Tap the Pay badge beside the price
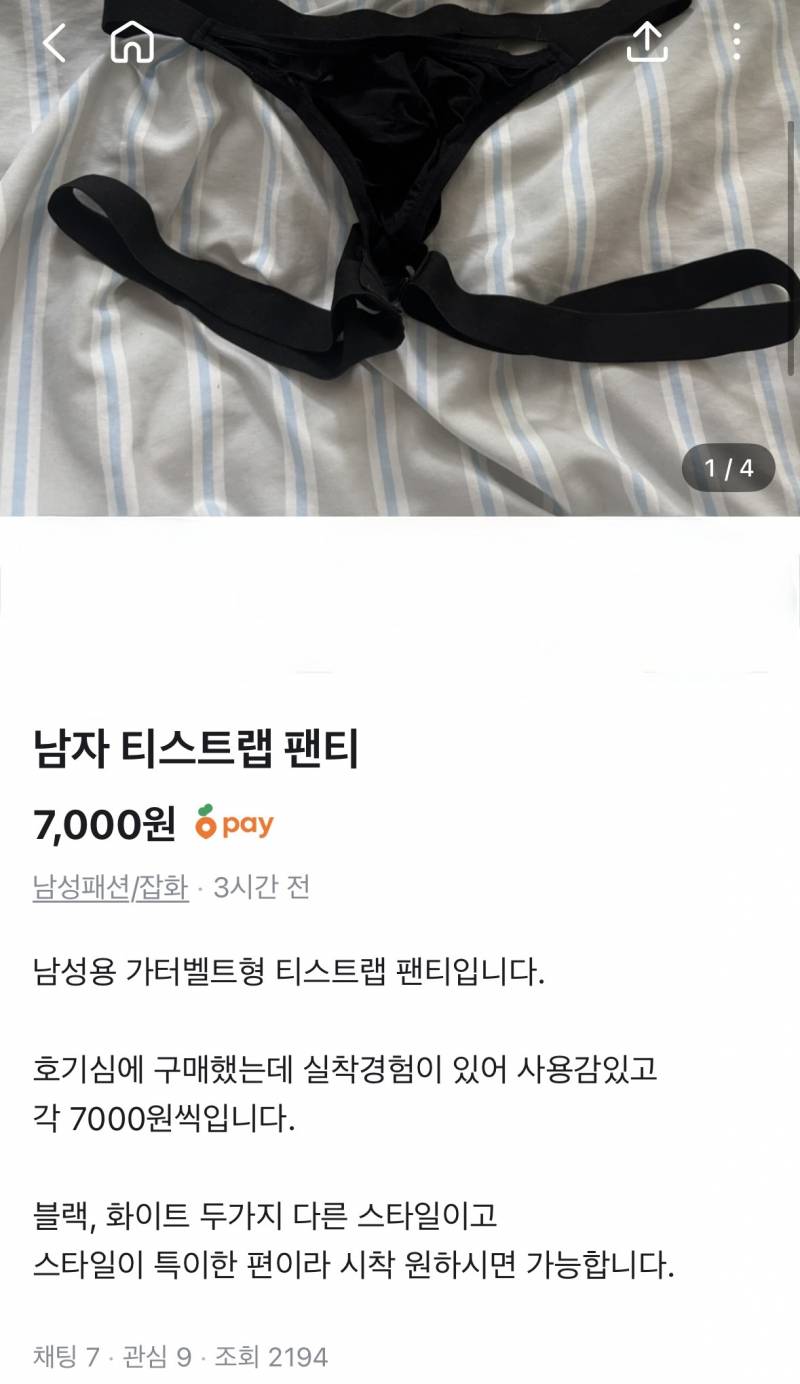 (237, 824)
